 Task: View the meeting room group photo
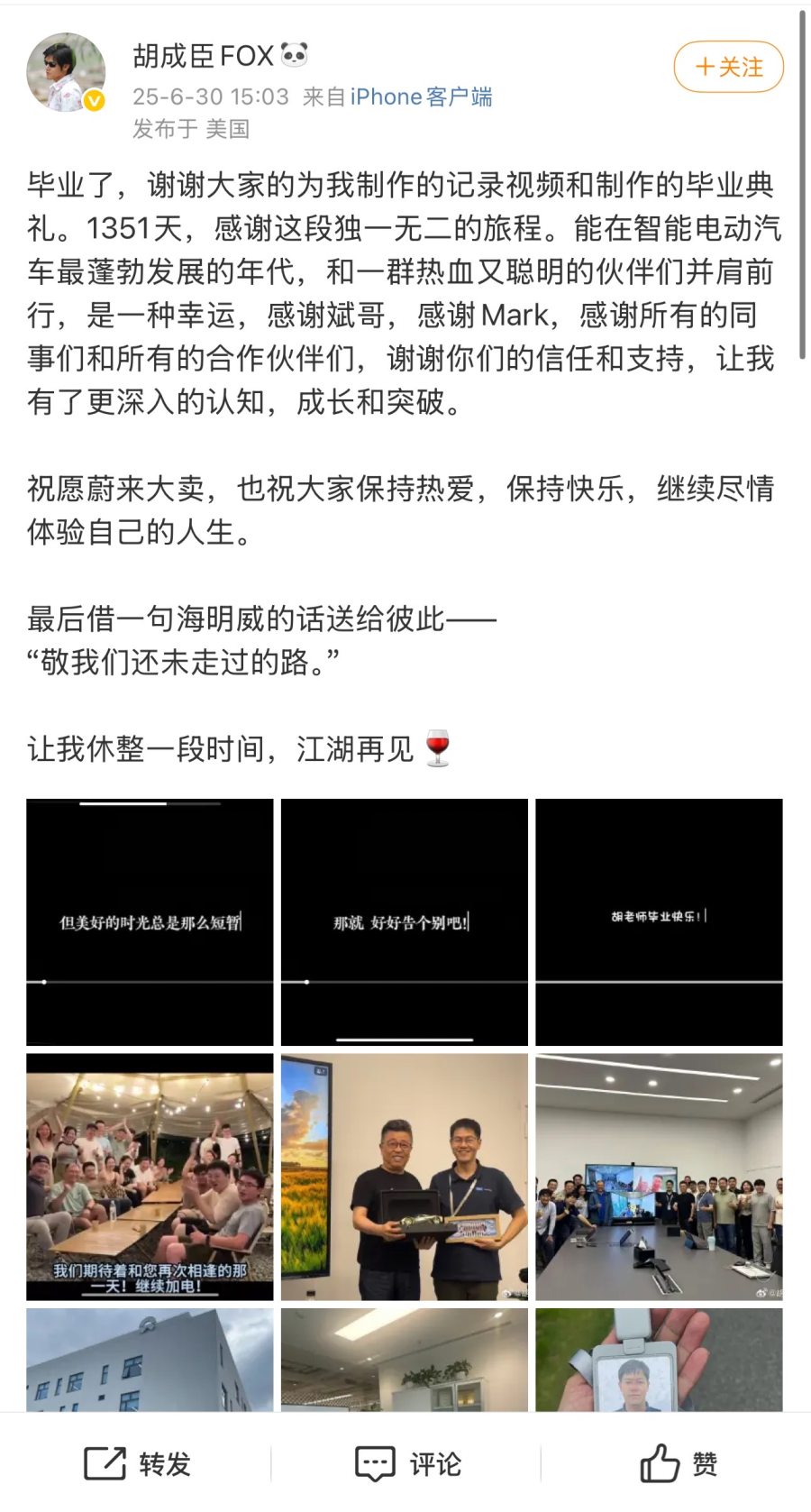[x=659, y=1177]
